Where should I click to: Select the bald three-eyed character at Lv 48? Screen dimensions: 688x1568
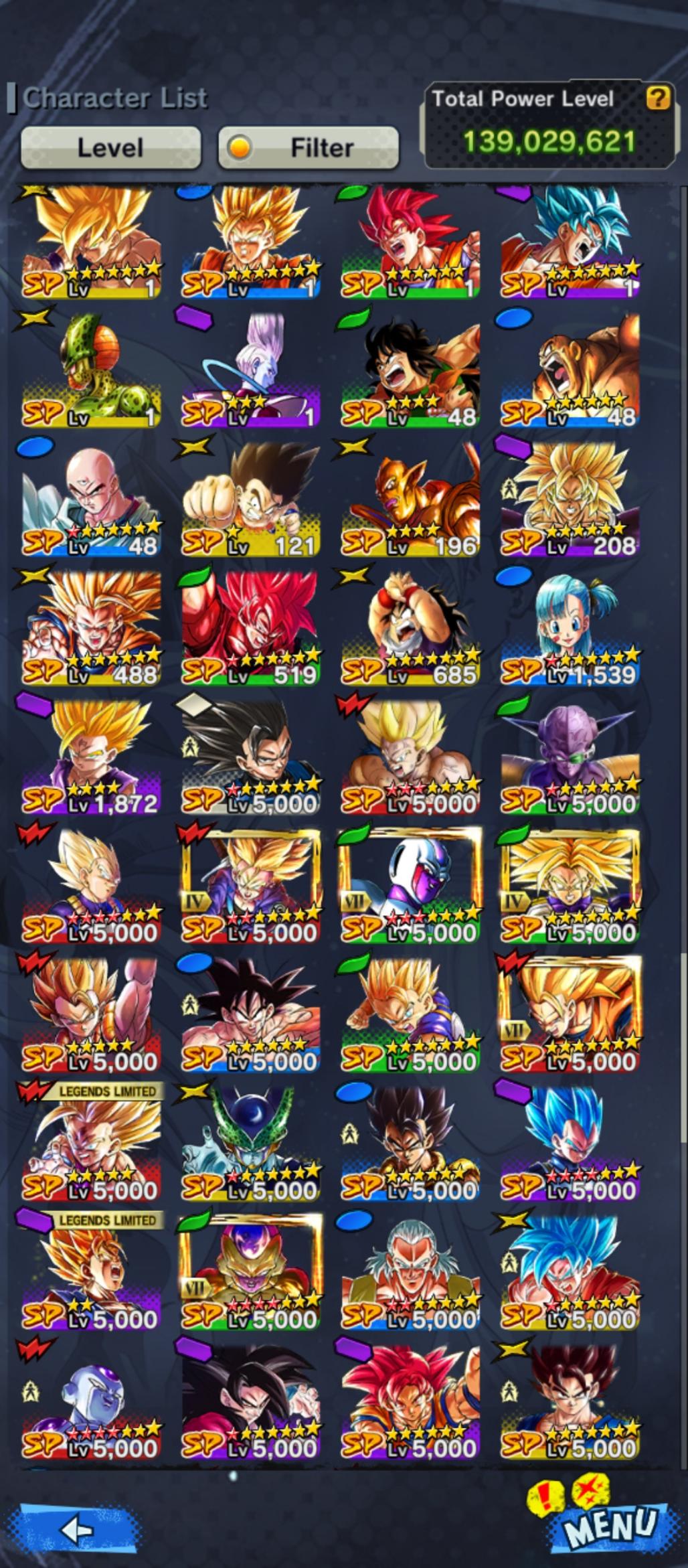pyautogui.click(x=92, y=499)
